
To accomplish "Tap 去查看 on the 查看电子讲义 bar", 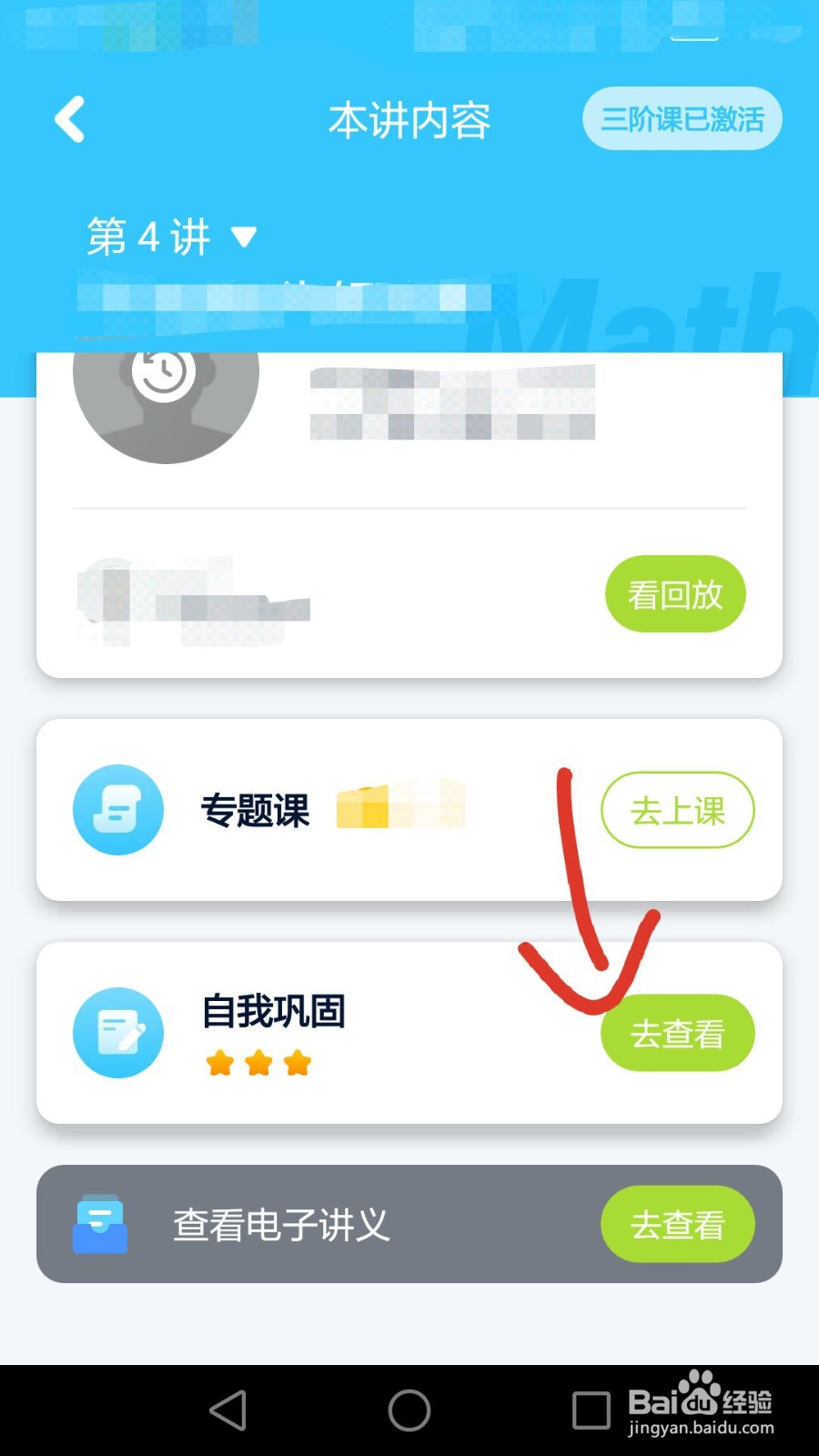I will click(x=677, y=1224).
